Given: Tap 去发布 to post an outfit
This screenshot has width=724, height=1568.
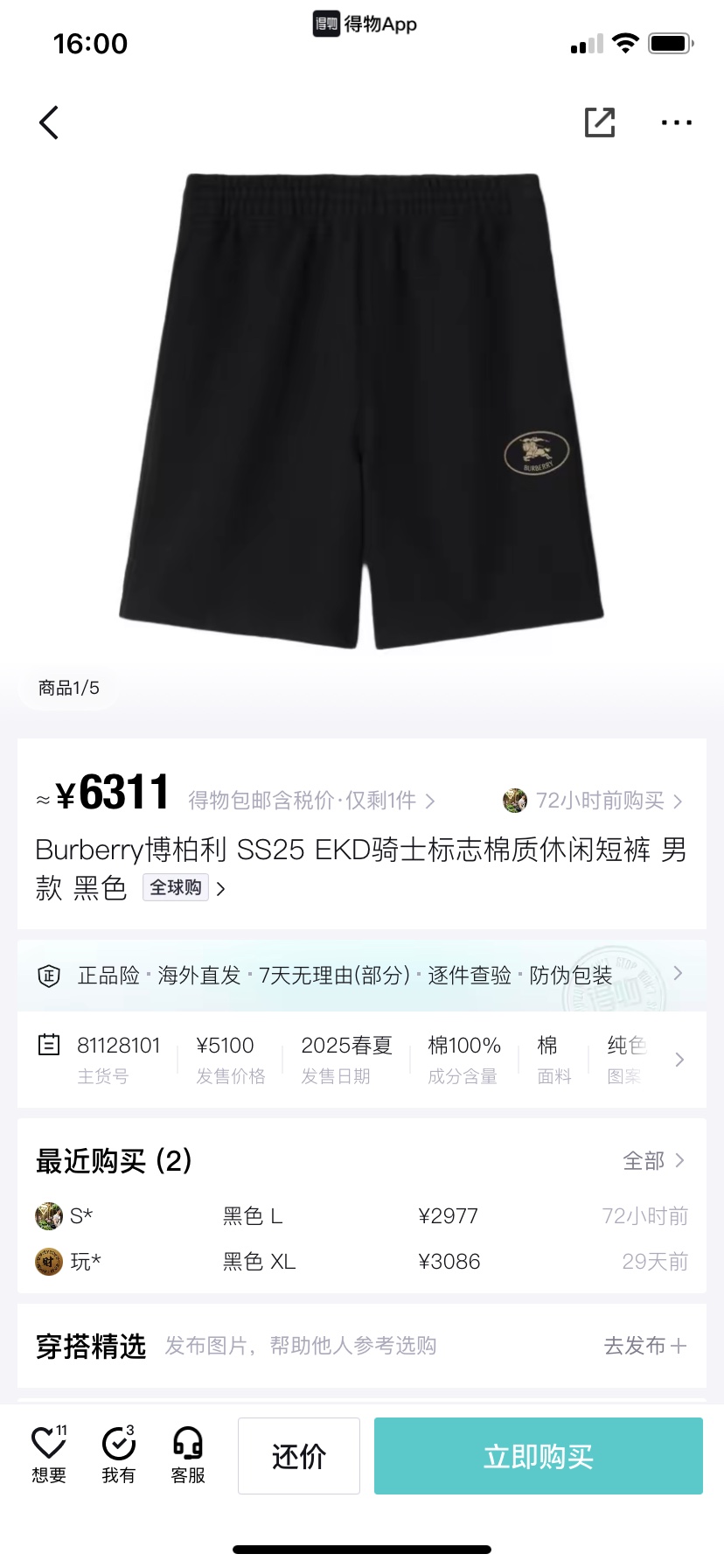Looking at the screenshot, I should coord(644,1346).
